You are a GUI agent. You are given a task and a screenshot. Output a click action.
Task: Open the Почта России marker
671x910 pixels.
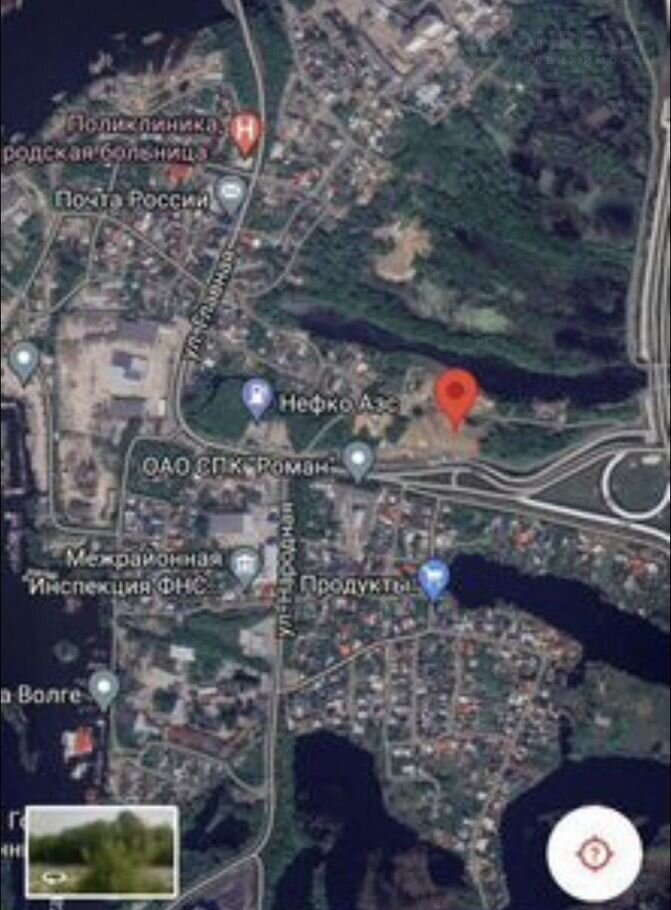[232, 196]
